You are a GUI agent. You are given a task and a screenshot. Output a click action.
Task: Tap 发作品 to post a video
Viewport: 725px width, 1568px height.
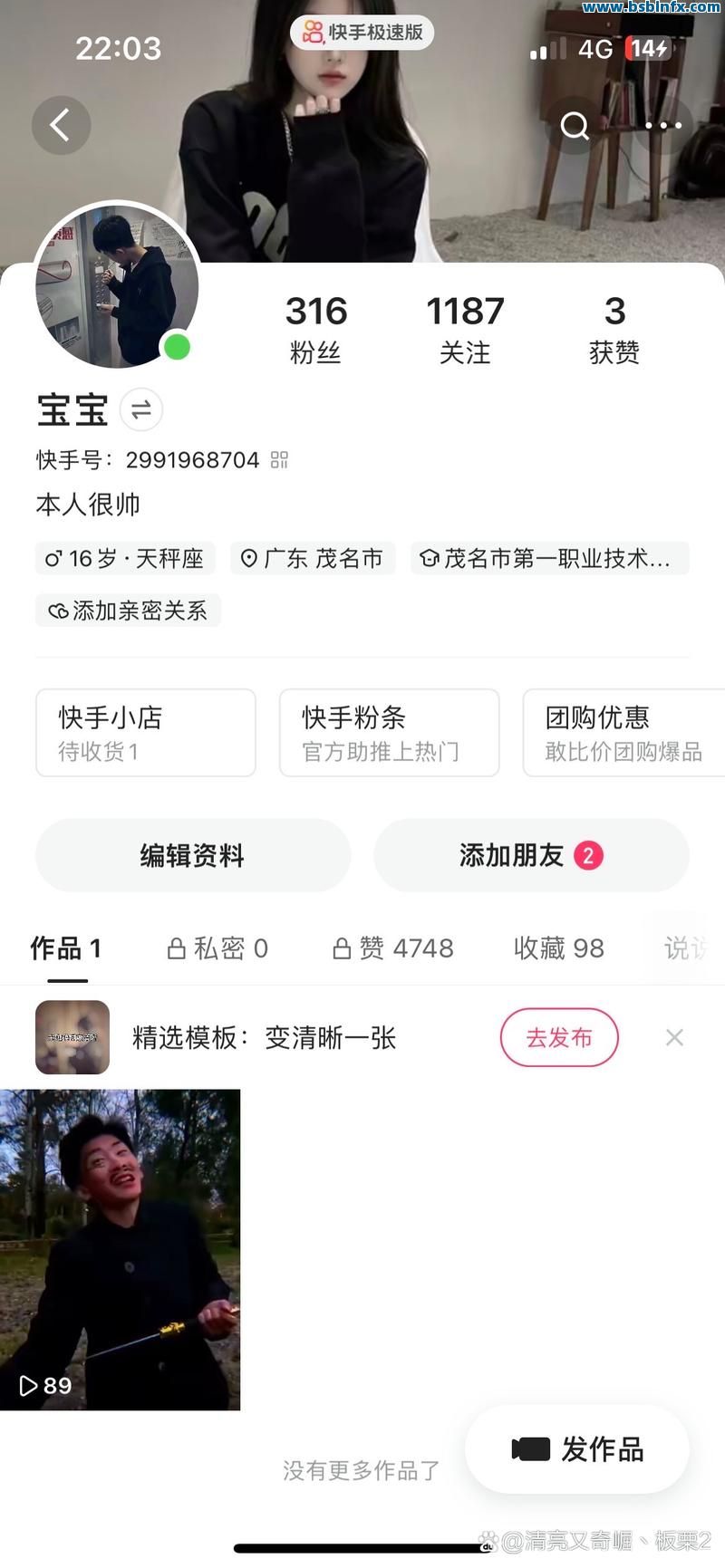coord(577,1449)
